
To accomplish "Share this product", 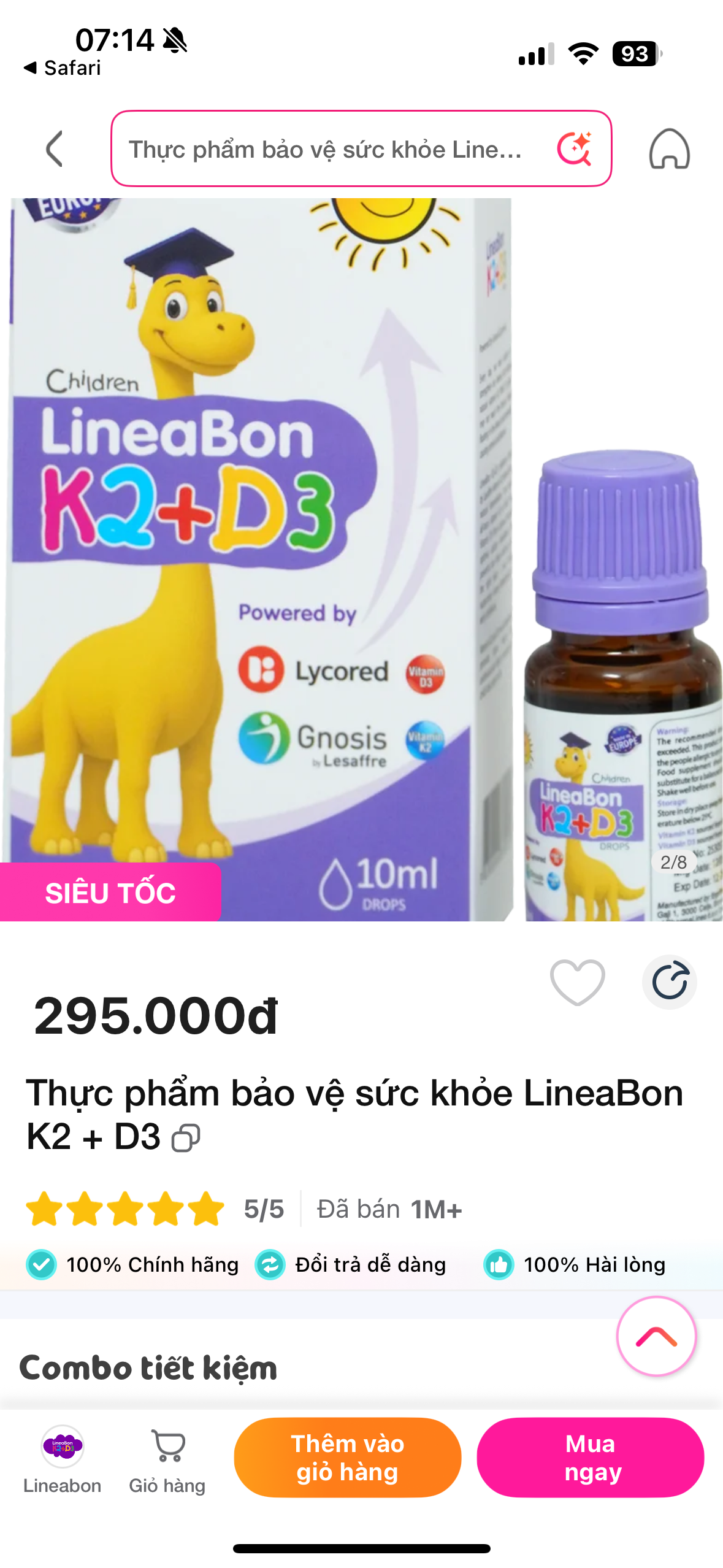I will [670, 982].
